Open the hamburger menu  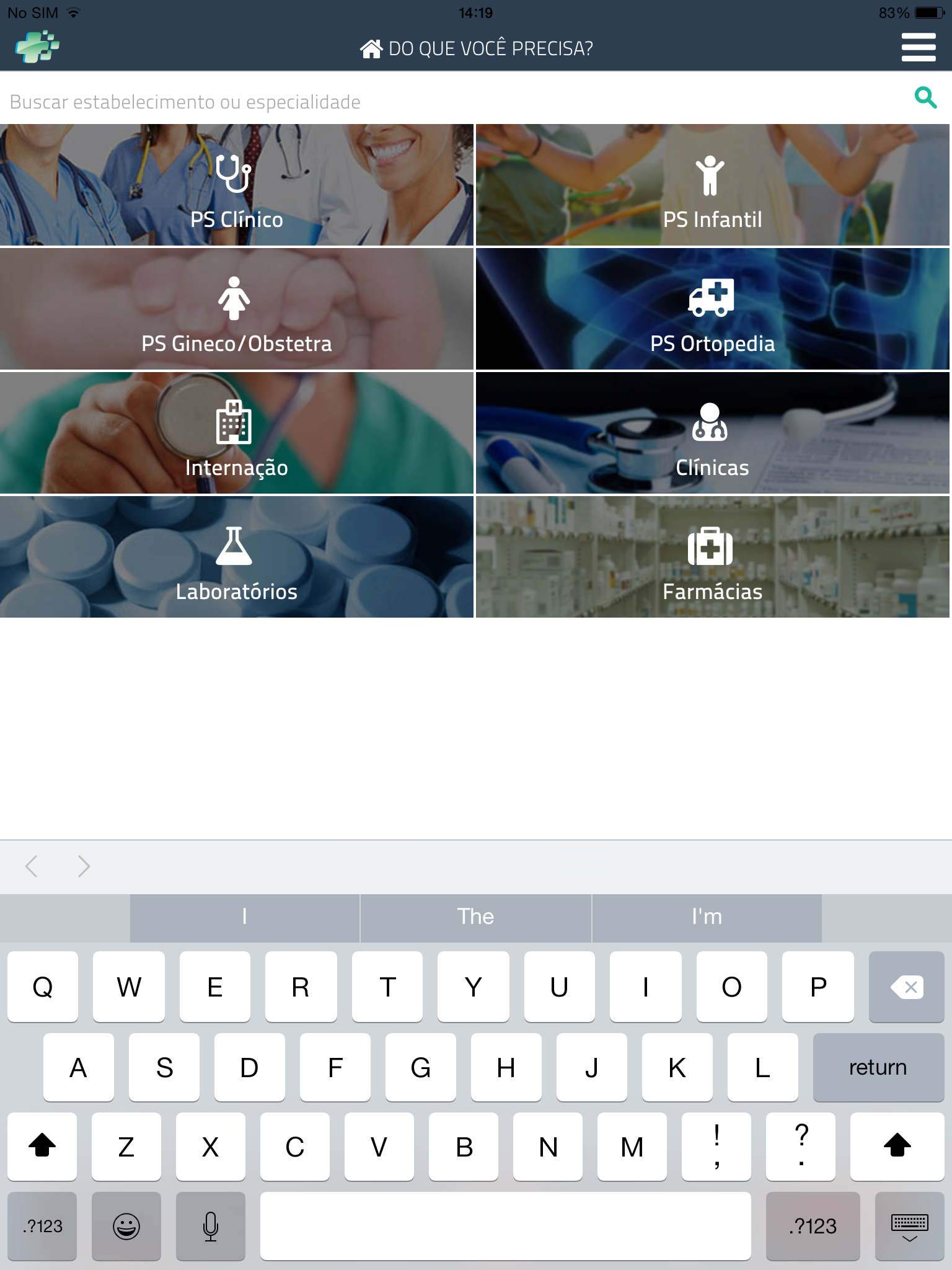tap(918, 48)
